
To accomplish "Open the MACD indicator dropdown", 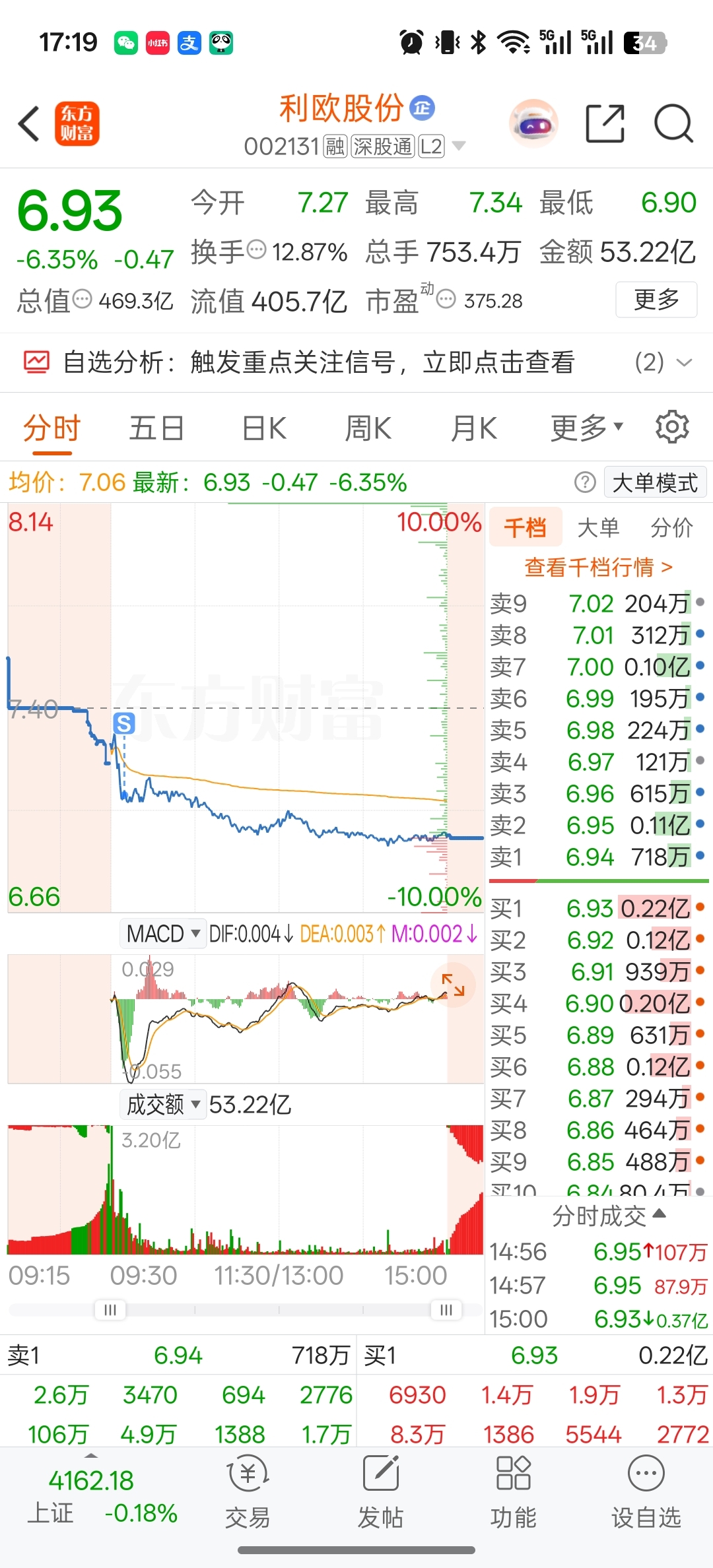I will 163,934.
